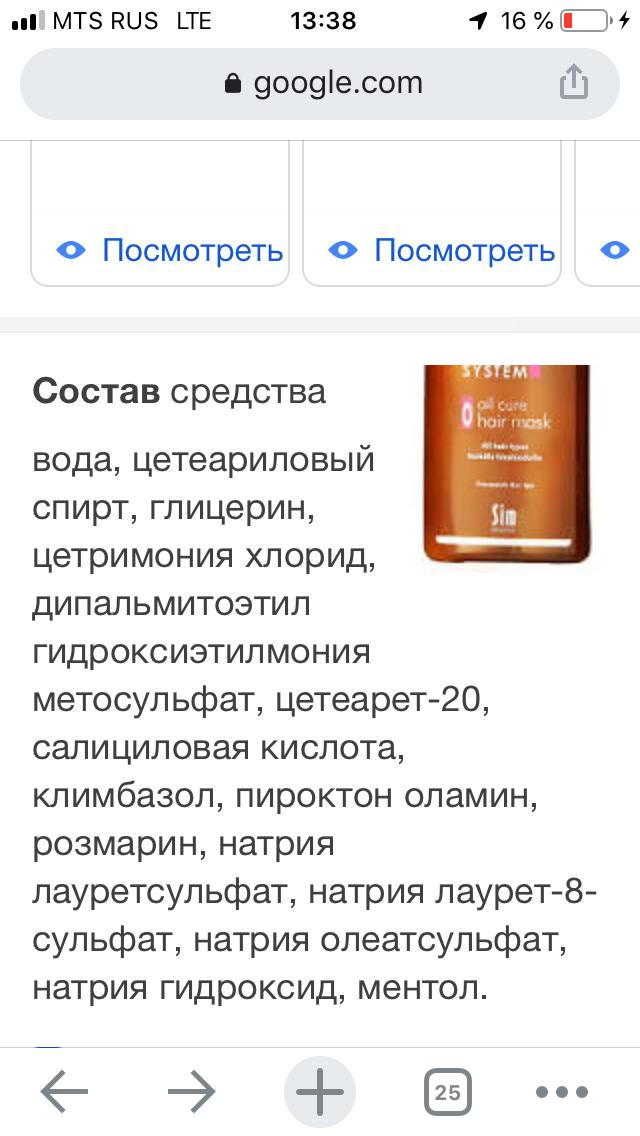
Task: Open the second Посмотреть link
Action: point(441,251)
